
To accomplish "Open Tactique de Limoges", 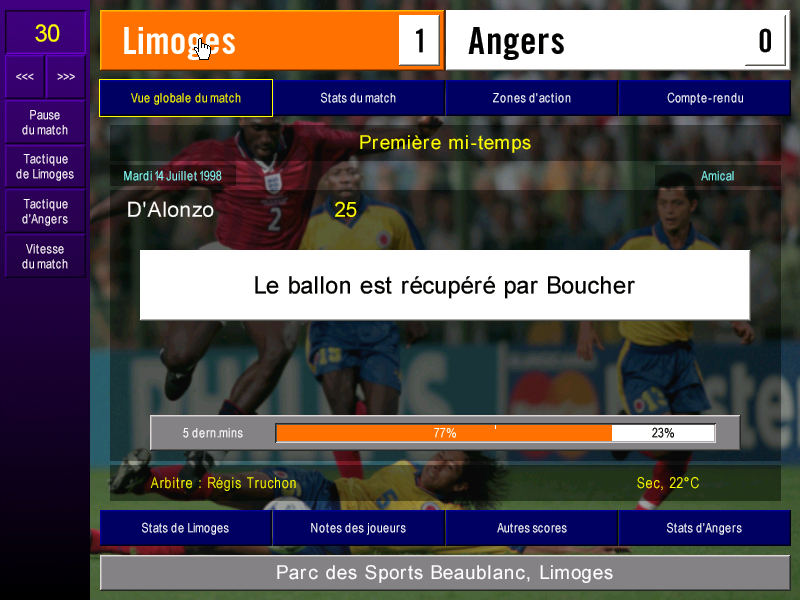I will click(45, 167).
